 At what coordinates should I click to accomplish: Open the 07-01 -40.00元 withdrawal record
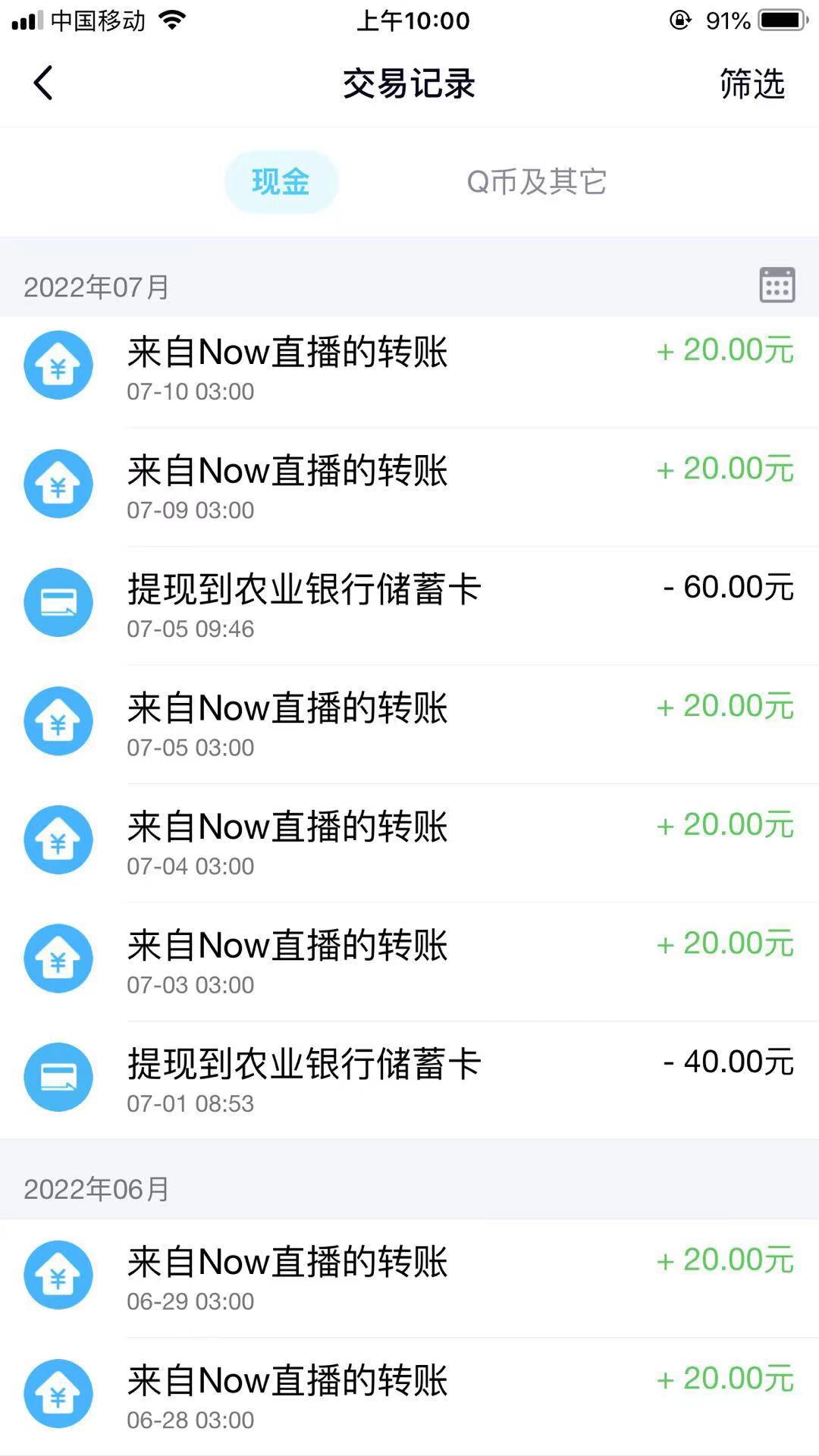(409, 1078)
